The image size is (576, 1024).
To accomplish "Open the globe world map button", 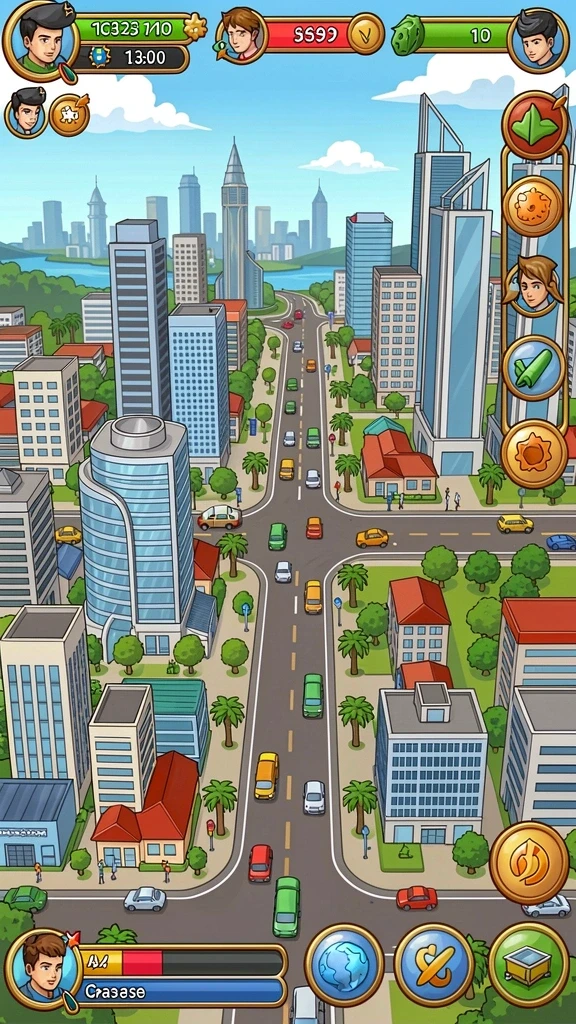I will [x=344, y=963].
